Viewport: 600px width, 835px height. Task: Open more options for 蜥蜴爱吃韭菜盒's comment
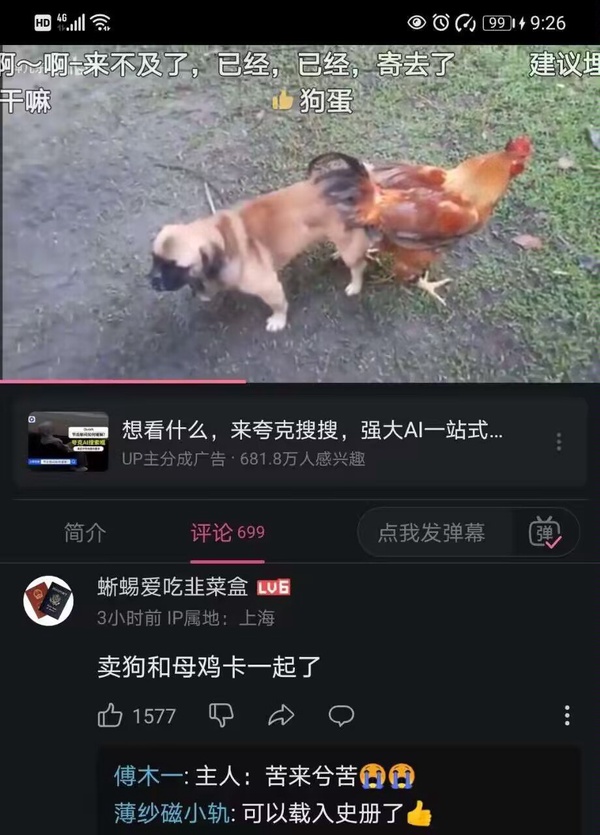(x=567, y=715)
